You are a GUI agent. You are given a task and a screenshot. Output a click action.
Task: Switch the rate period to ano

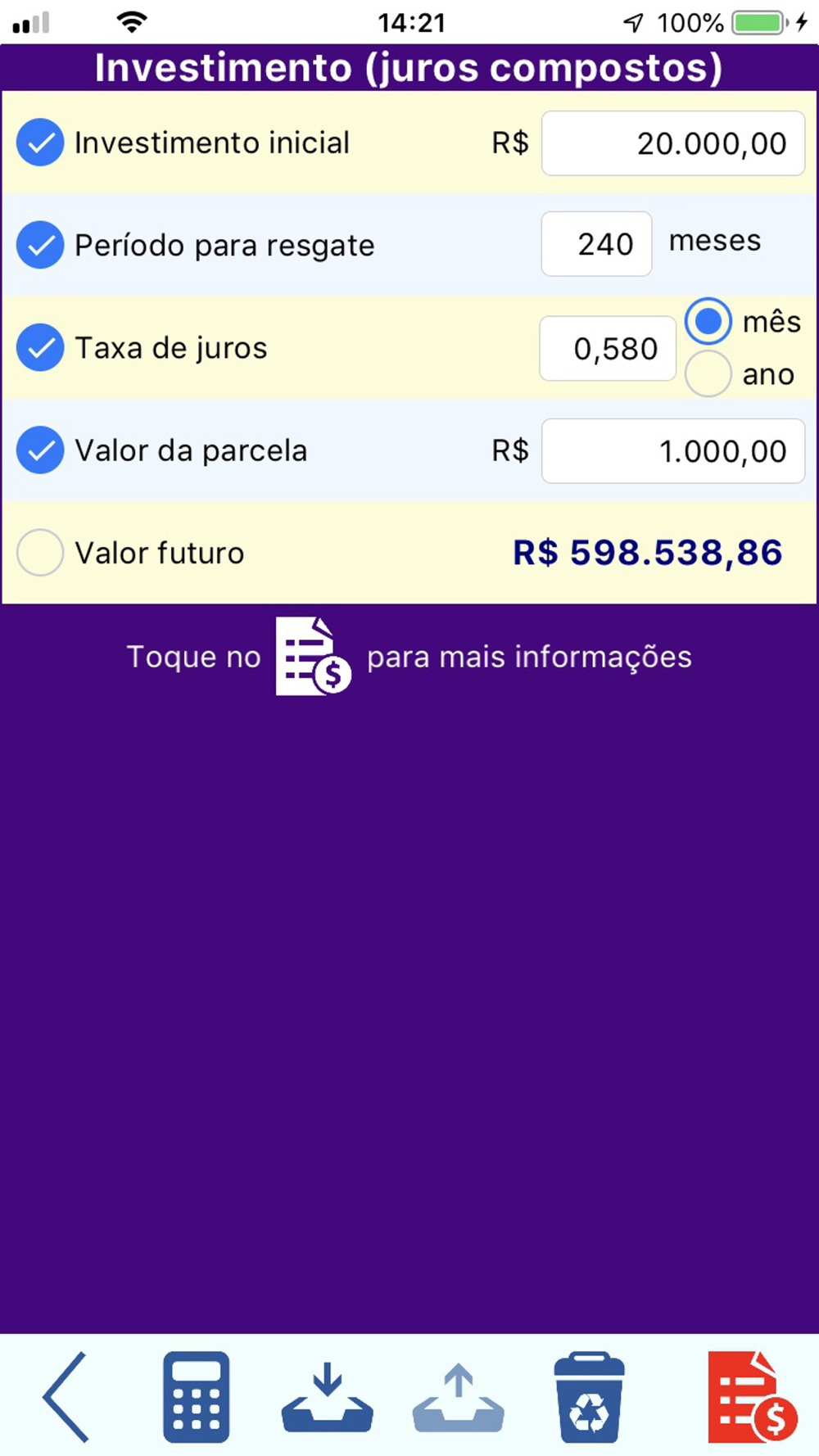click(708, 374)
